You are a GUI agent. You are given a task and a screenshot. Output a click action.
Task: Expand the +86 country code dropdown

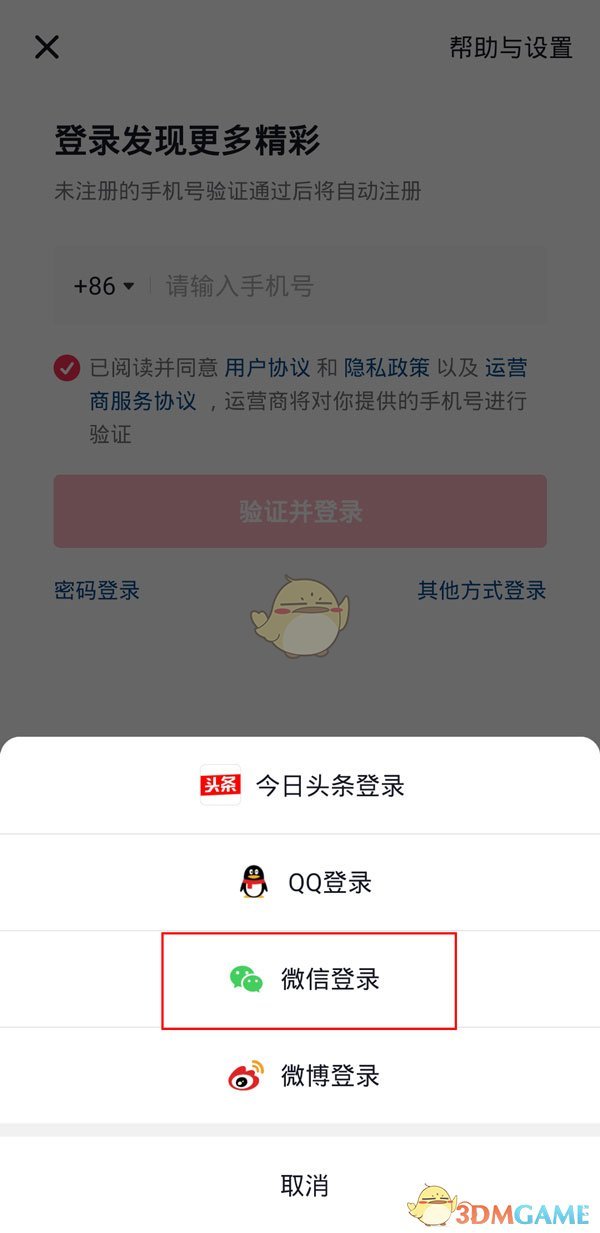pyautogui.click(x=104, y=287)
